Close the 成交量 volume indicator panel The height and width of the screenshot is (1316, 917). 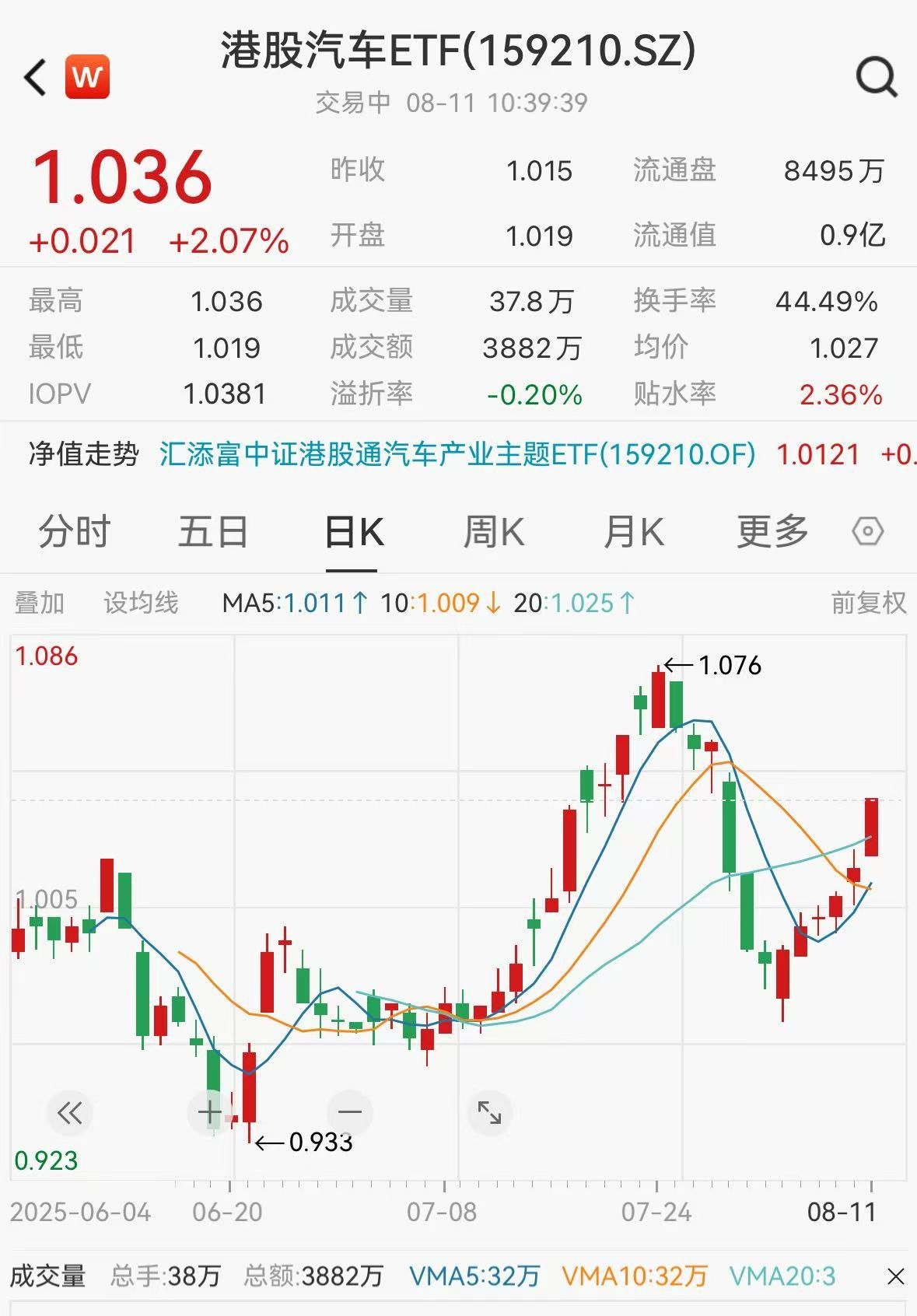[896, 1276]
